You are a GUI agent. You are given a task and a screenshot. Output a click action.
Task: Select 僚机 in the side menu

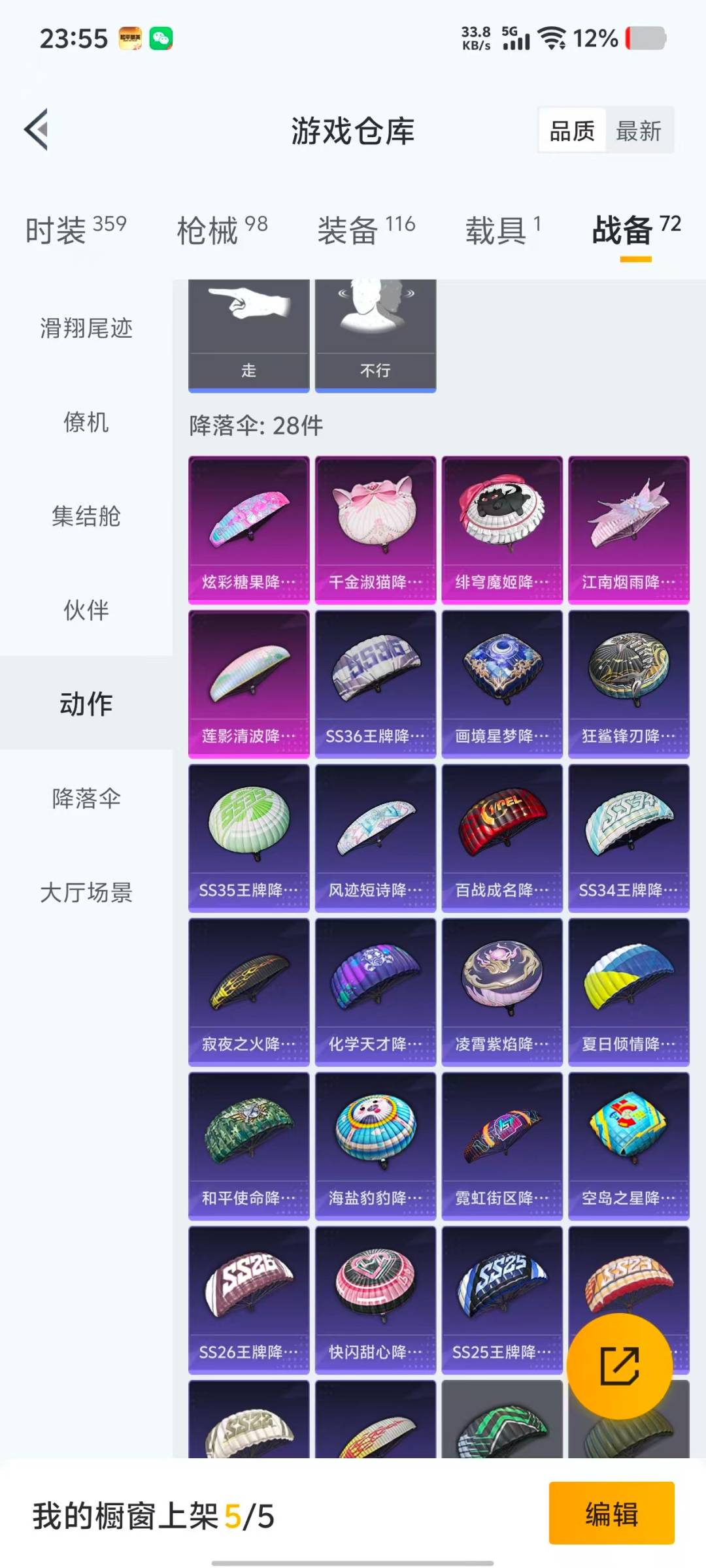coord(86,422)
